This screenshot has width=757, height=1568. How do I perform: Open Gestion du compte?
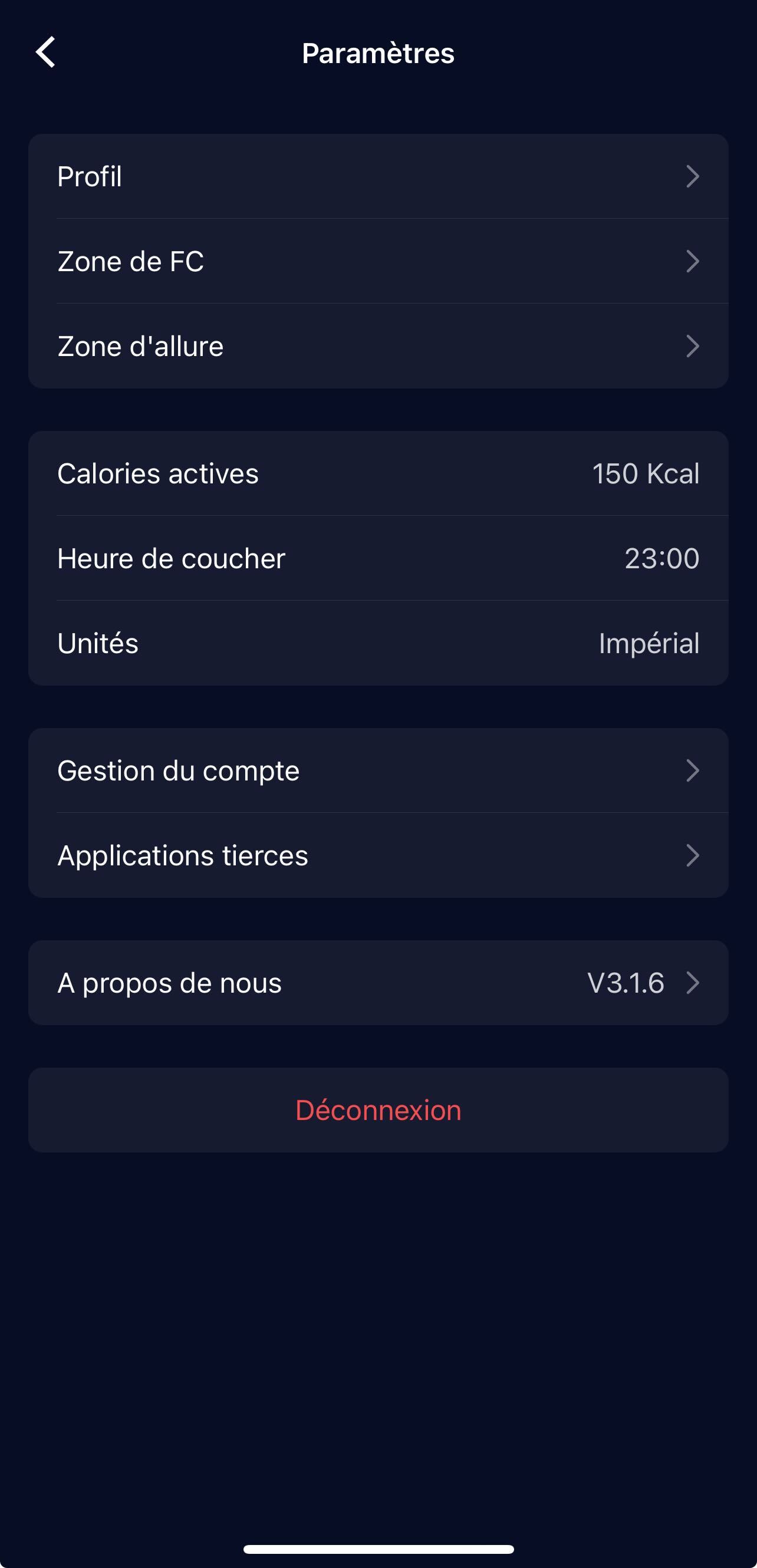pos(377,770)
